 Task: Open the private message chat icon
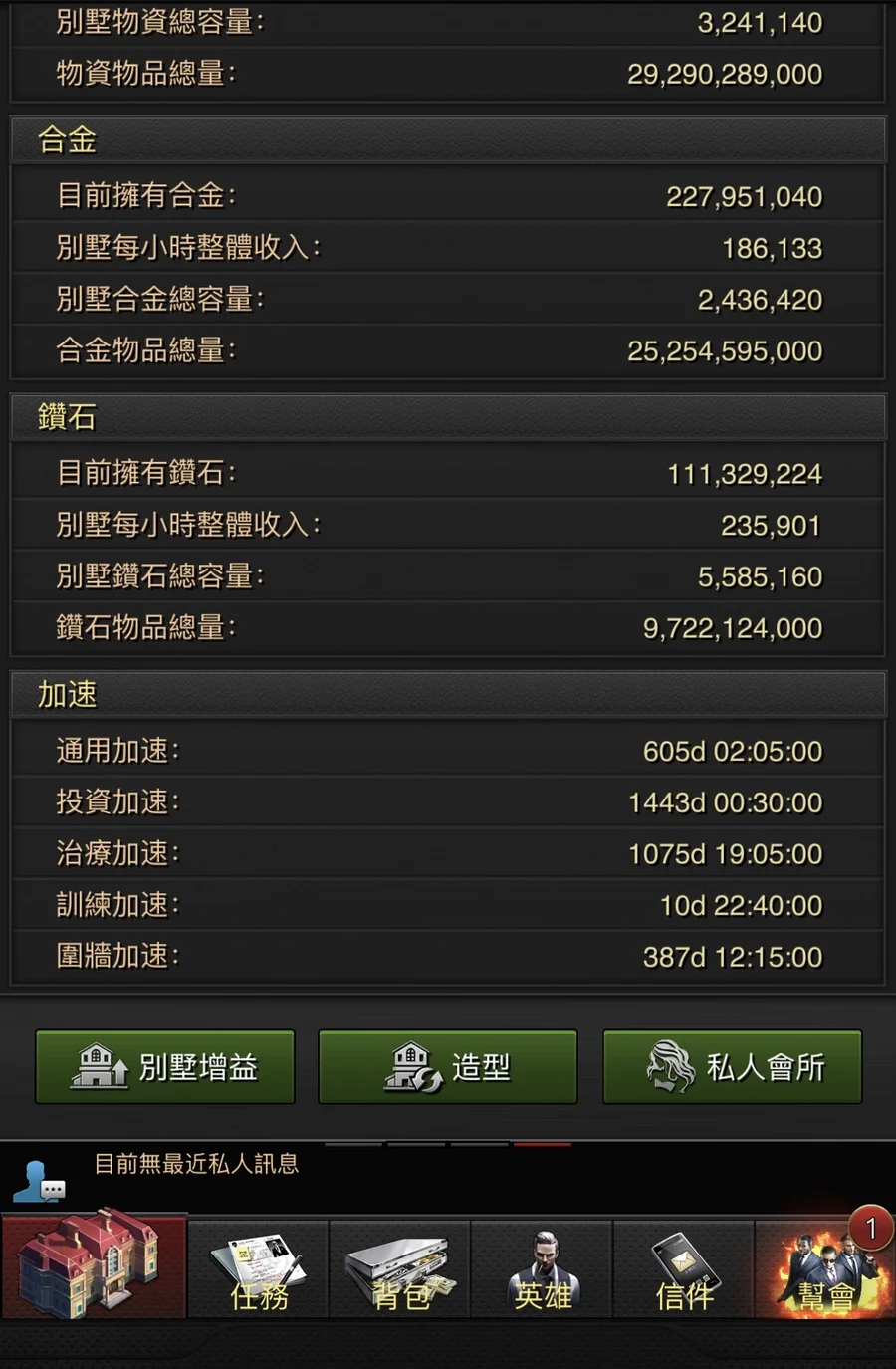tap(40, 1181)
